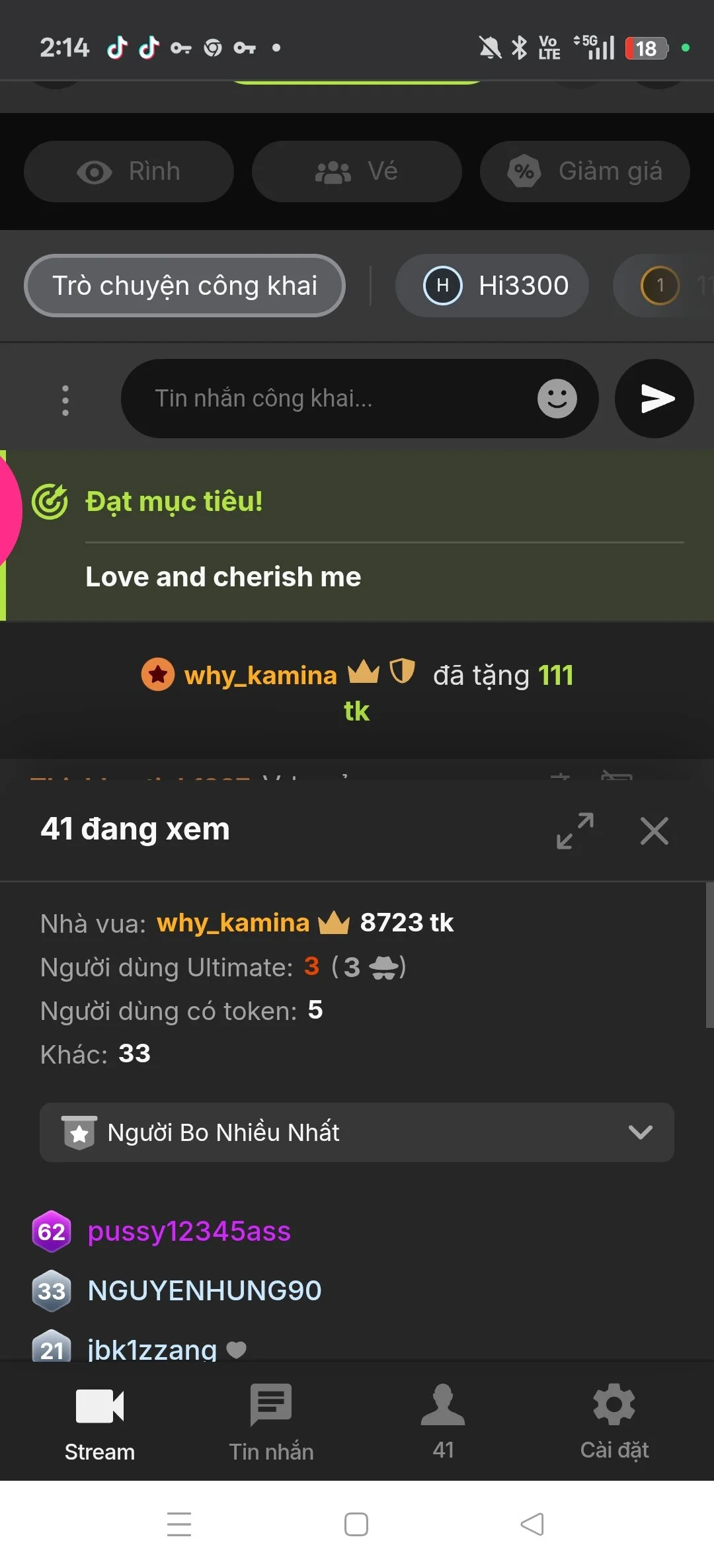714x1568 pixels.
Task: Switch to the Stream tab
Action: tap(99, 1420)
